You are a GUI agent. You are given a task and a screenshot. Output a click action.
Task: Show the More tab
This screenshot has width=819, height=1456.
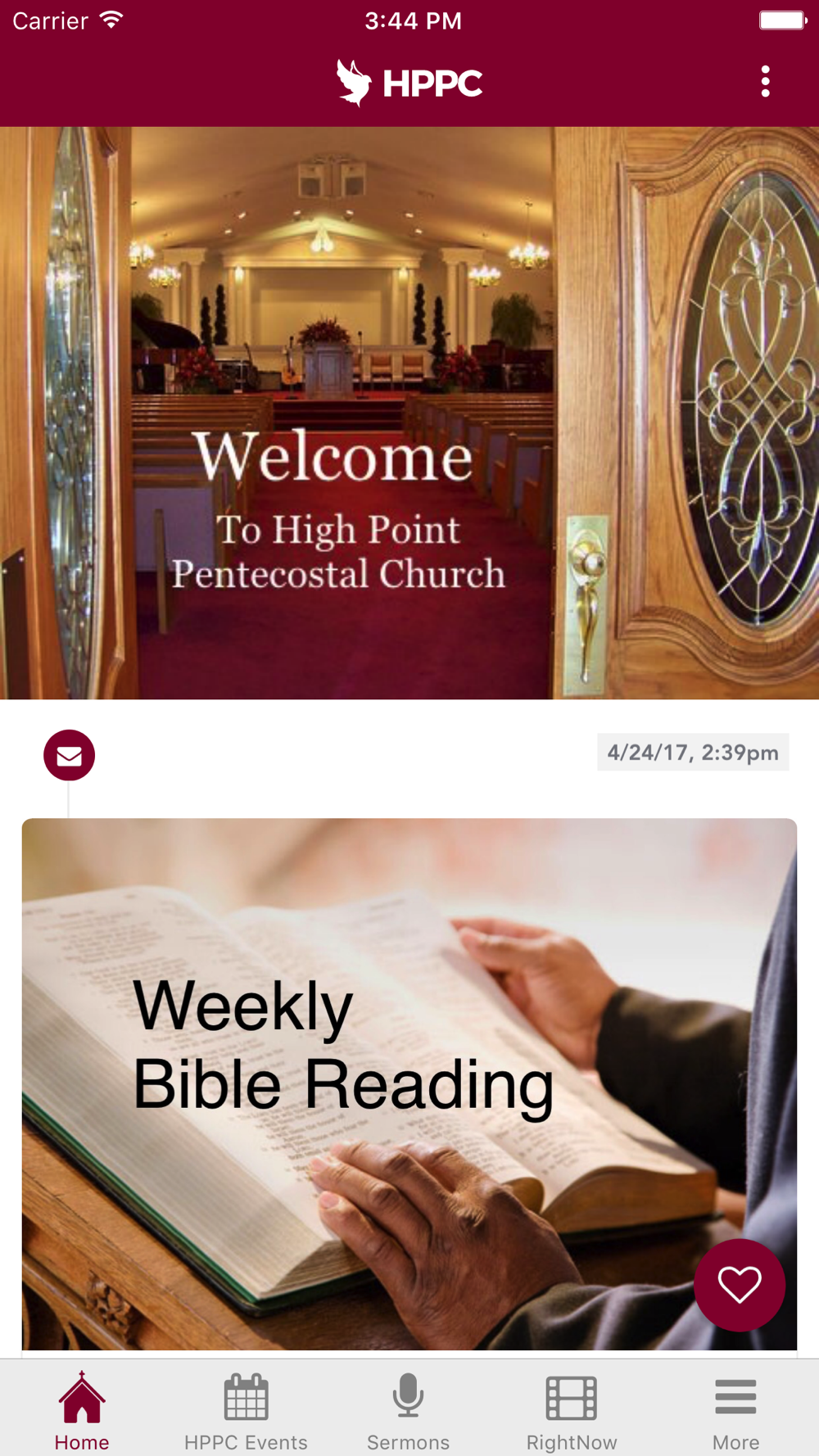735,1410
